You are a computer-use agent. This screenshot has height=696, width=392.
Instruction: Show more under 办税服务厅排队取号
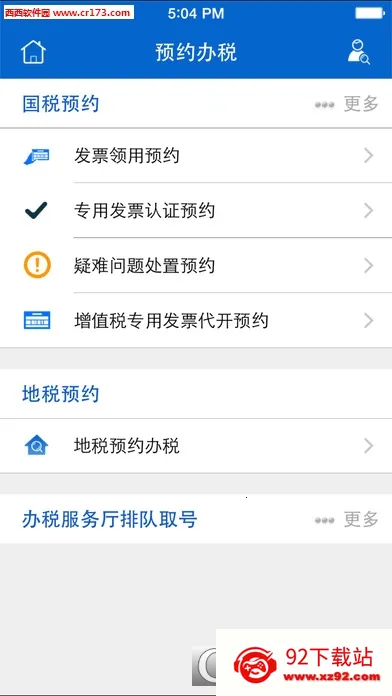pyautogui.click(x=346, y=519)
